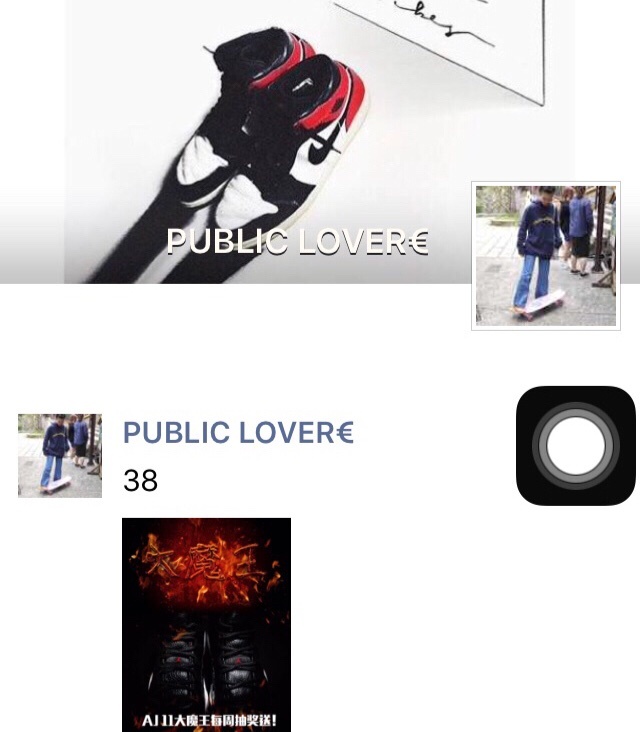Open the AssistiveTouch floating button

[576, 446]
